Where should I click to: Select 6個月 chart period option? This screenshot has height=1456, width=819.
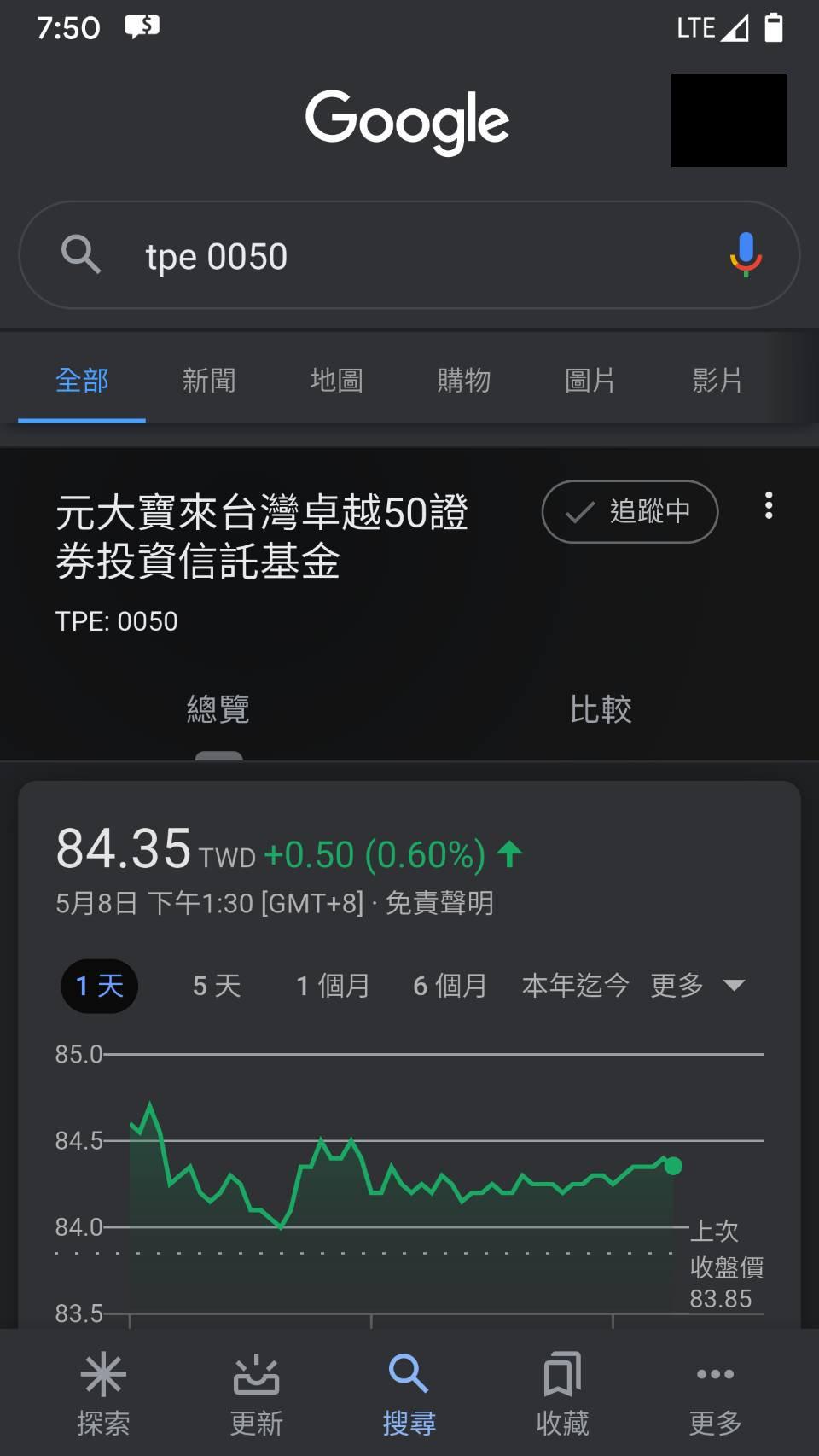448,986
